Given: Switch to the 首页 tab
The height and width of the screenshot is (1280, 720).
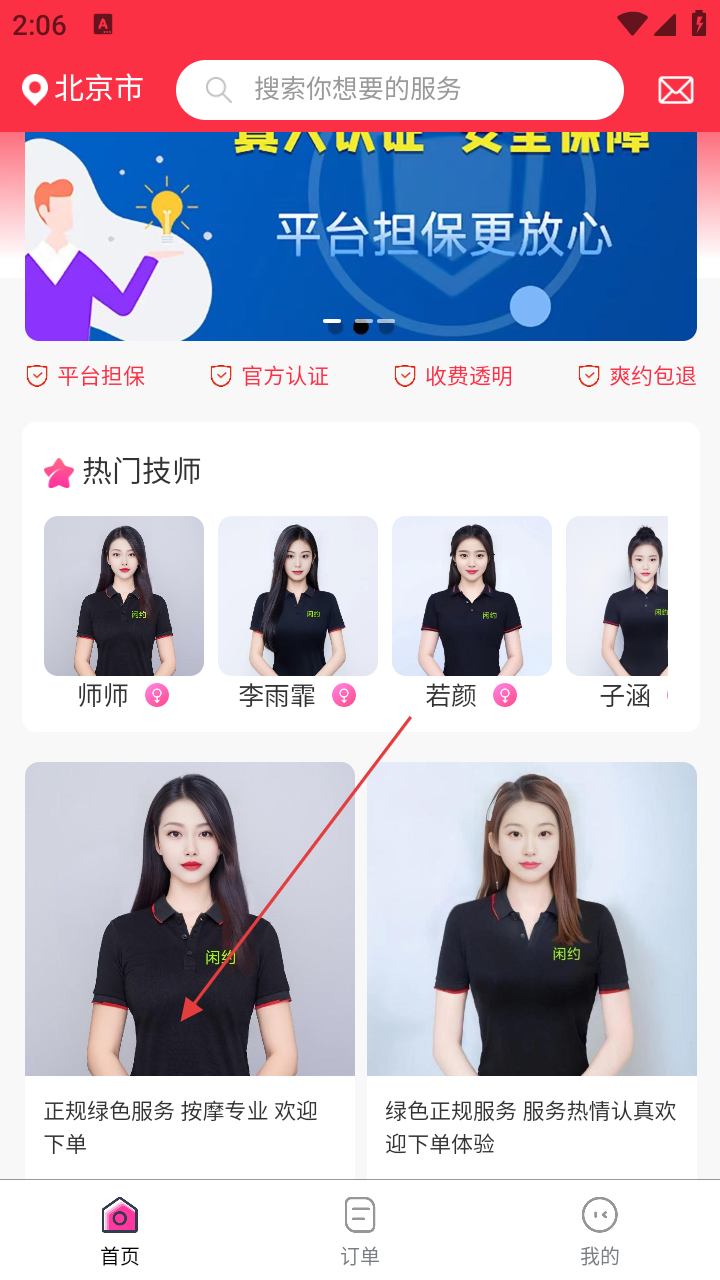Looking at the screenshot, I should (120, 1230).
